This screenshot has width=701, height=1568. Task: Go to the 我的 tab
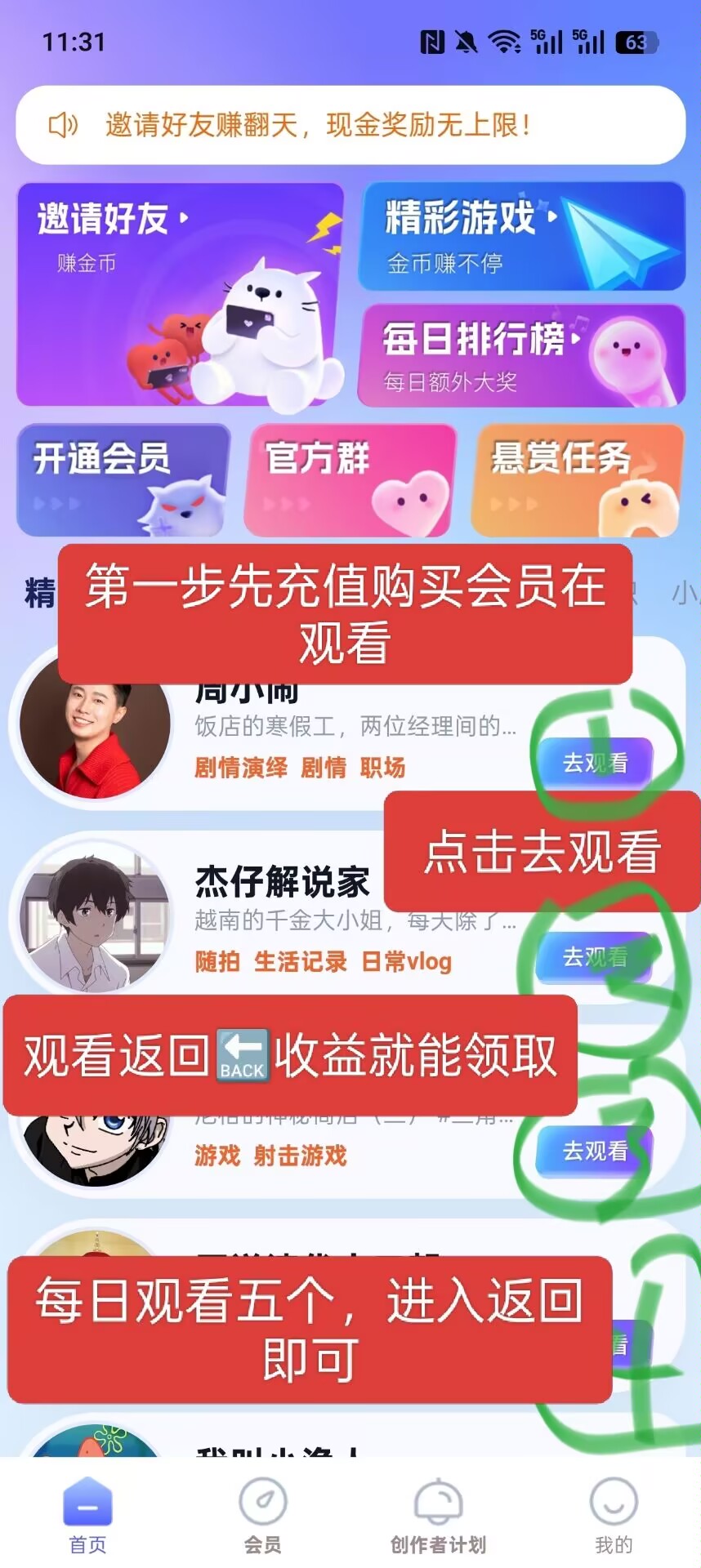pyautogui.click(x=613, y=1516)
